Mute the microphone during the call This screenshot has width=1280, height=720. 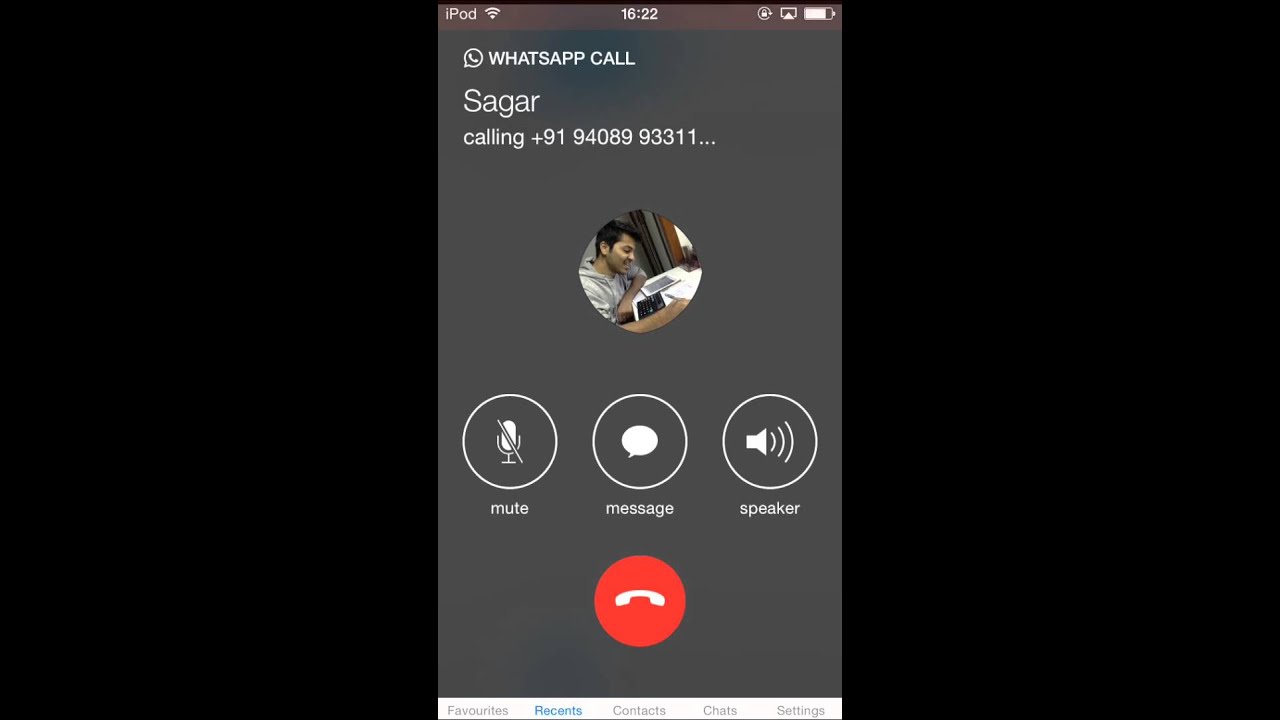509,442
